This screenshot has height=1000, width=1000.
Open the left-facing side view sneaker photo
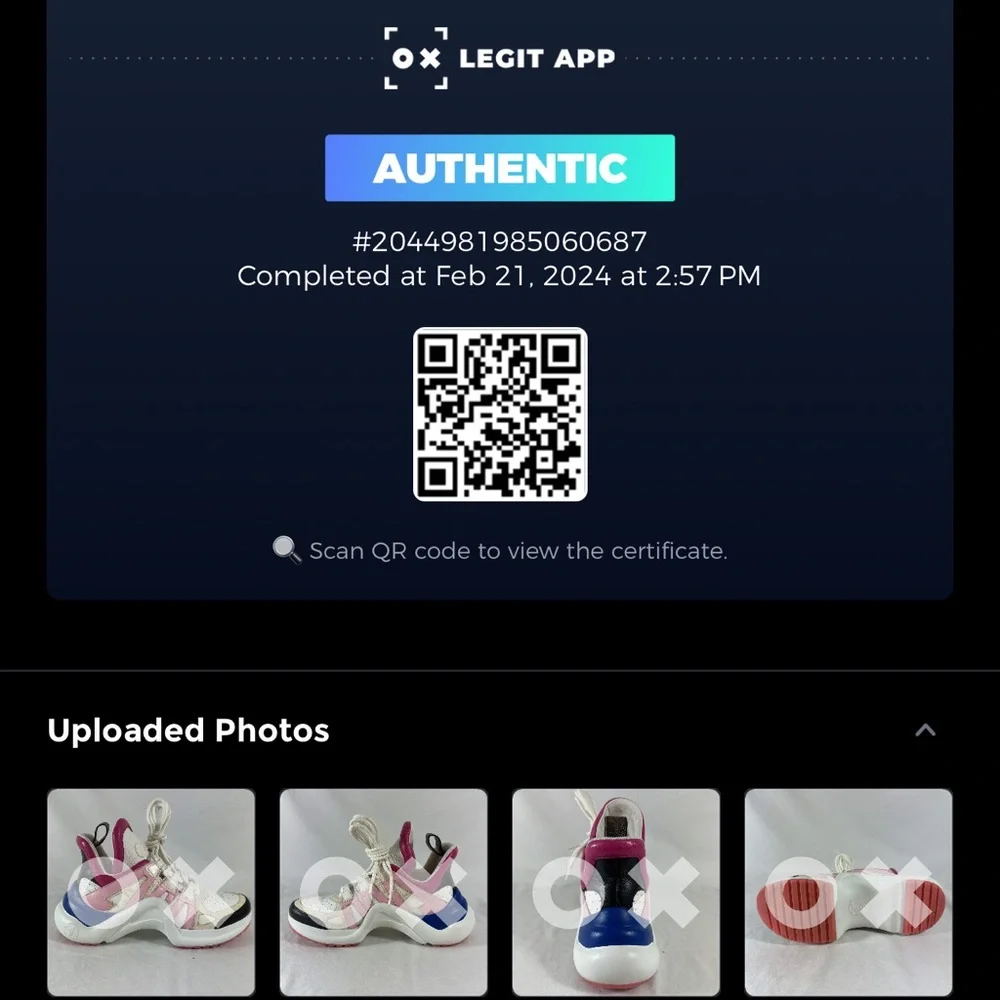[x=383, y=891]
